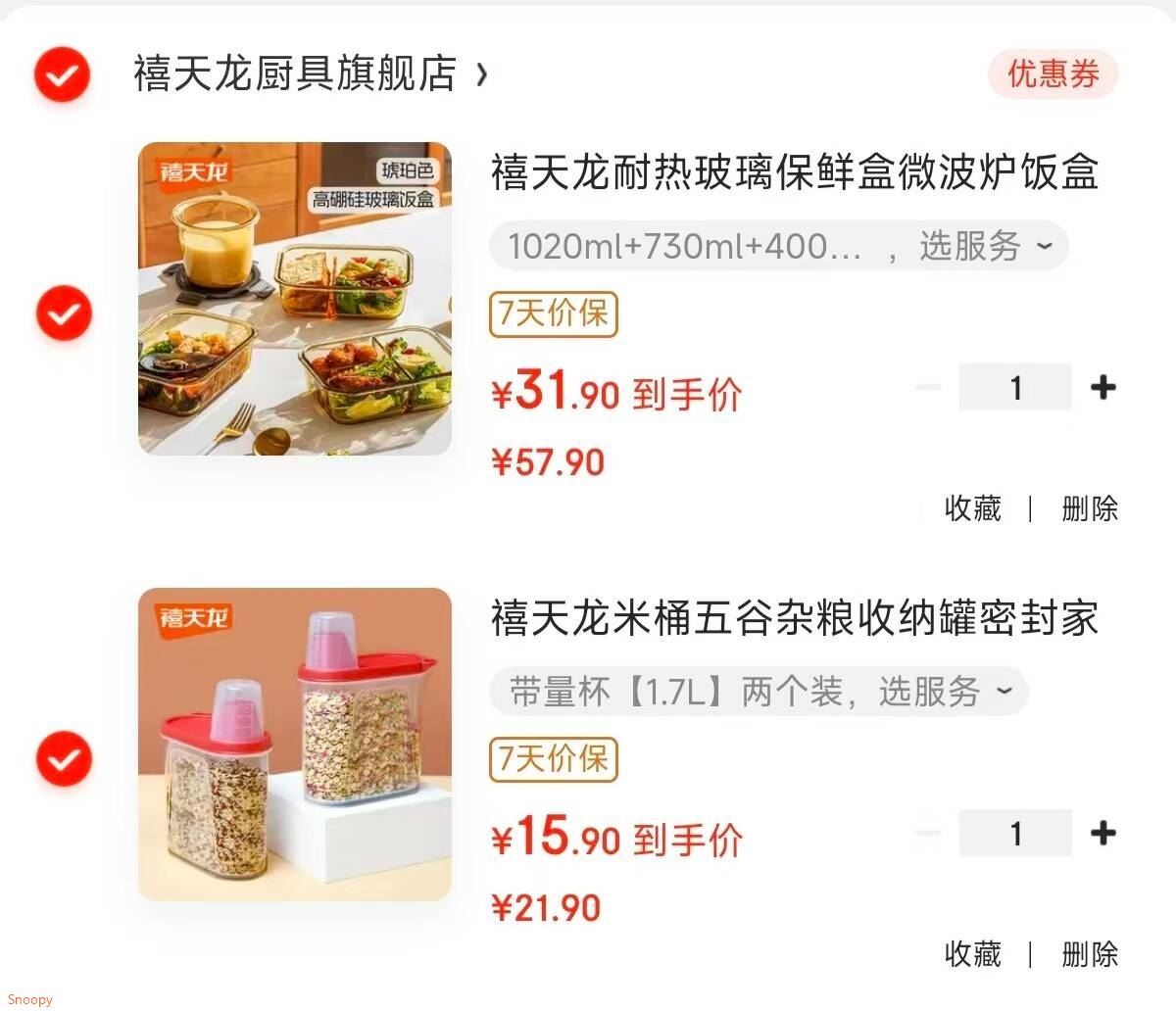Uncheck the 禧天龙厨具旗舰店 store checkbox

63,73
